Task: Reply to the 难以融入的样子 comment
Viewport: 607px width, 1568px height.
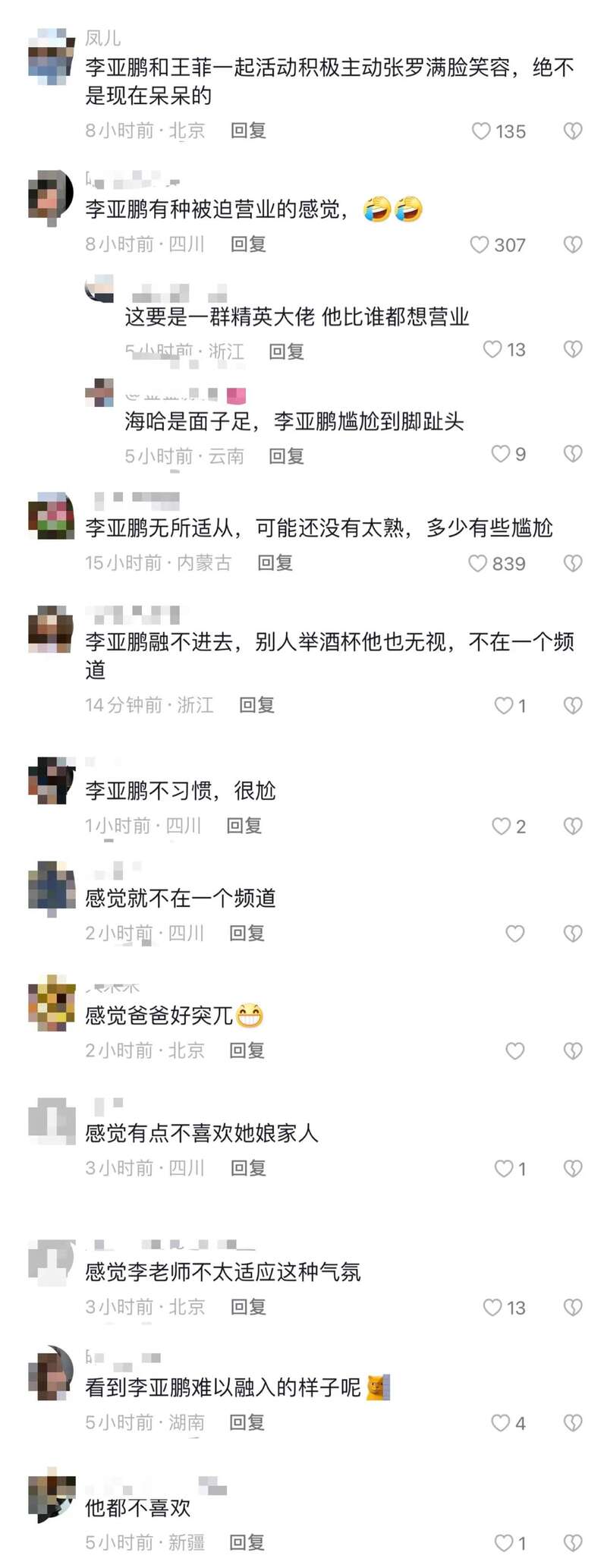Action: (x=247, y=1422)
